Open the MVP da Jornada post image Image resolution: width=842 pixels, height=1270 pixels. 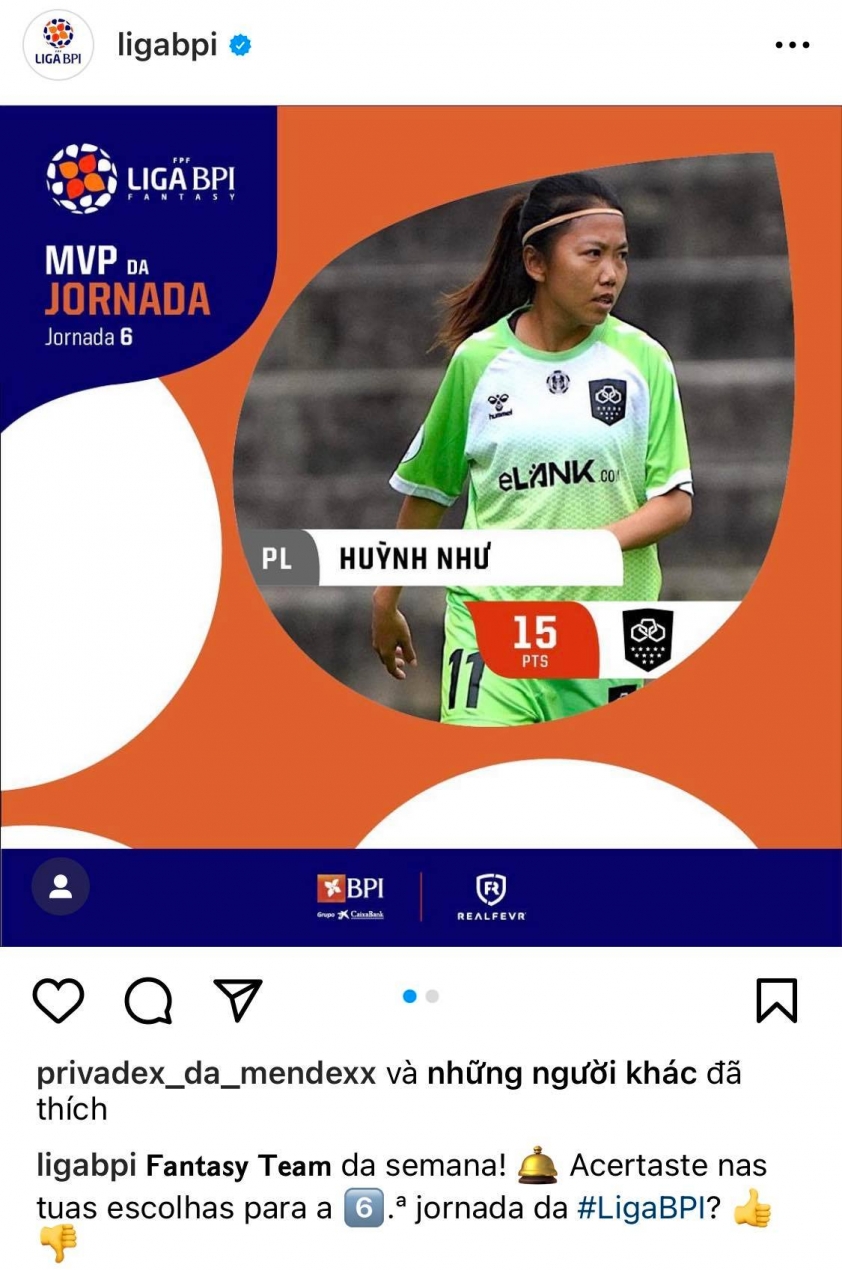420,500
